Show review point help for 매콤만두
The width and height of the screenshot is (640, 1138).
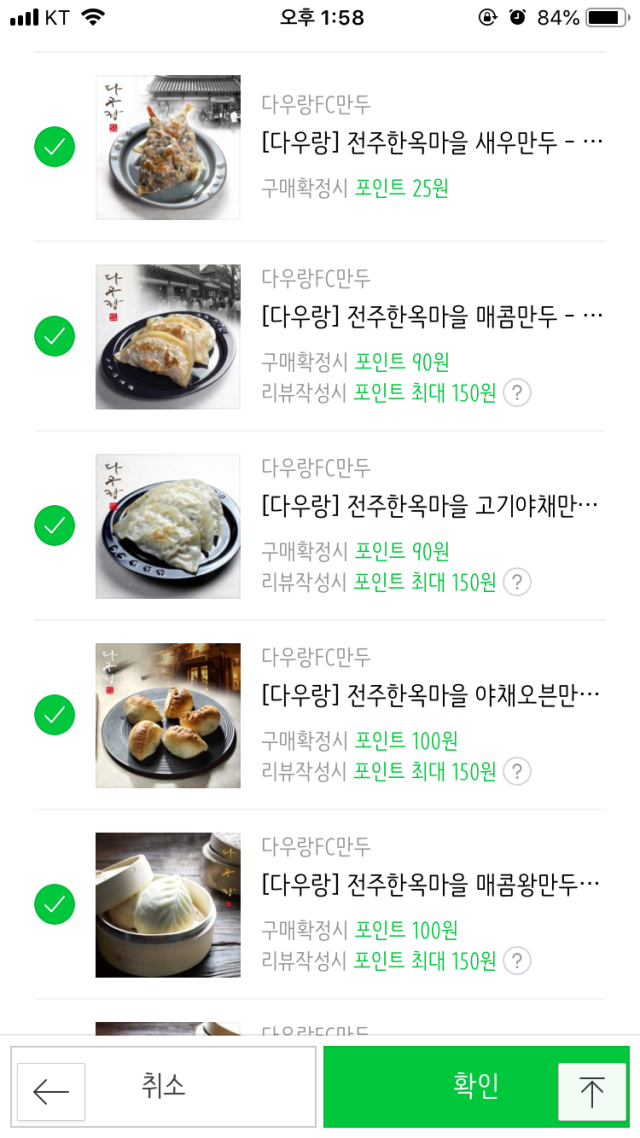point(516,393)
